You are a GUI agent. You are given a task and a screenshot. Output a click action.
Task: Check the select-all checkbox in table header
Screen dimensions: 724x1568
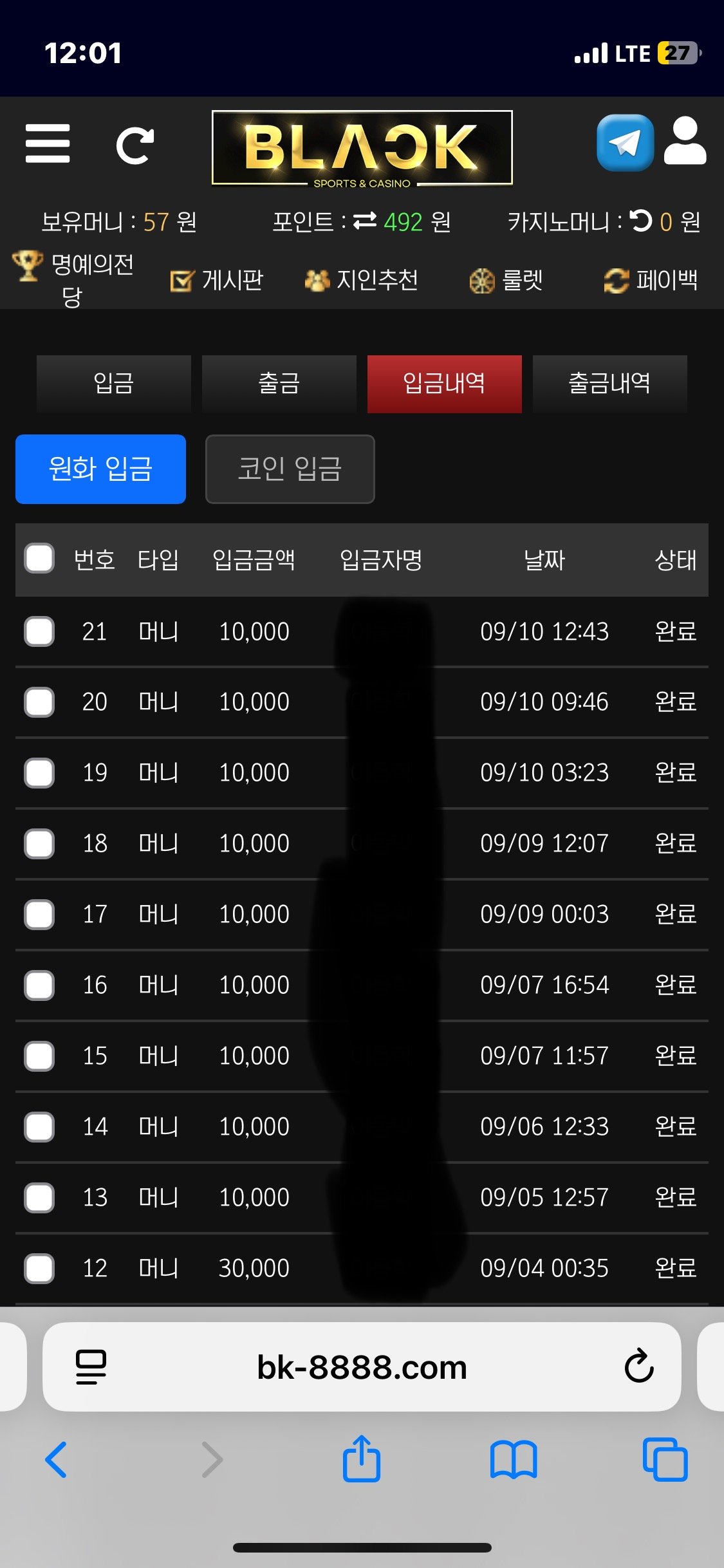(39, 558)
